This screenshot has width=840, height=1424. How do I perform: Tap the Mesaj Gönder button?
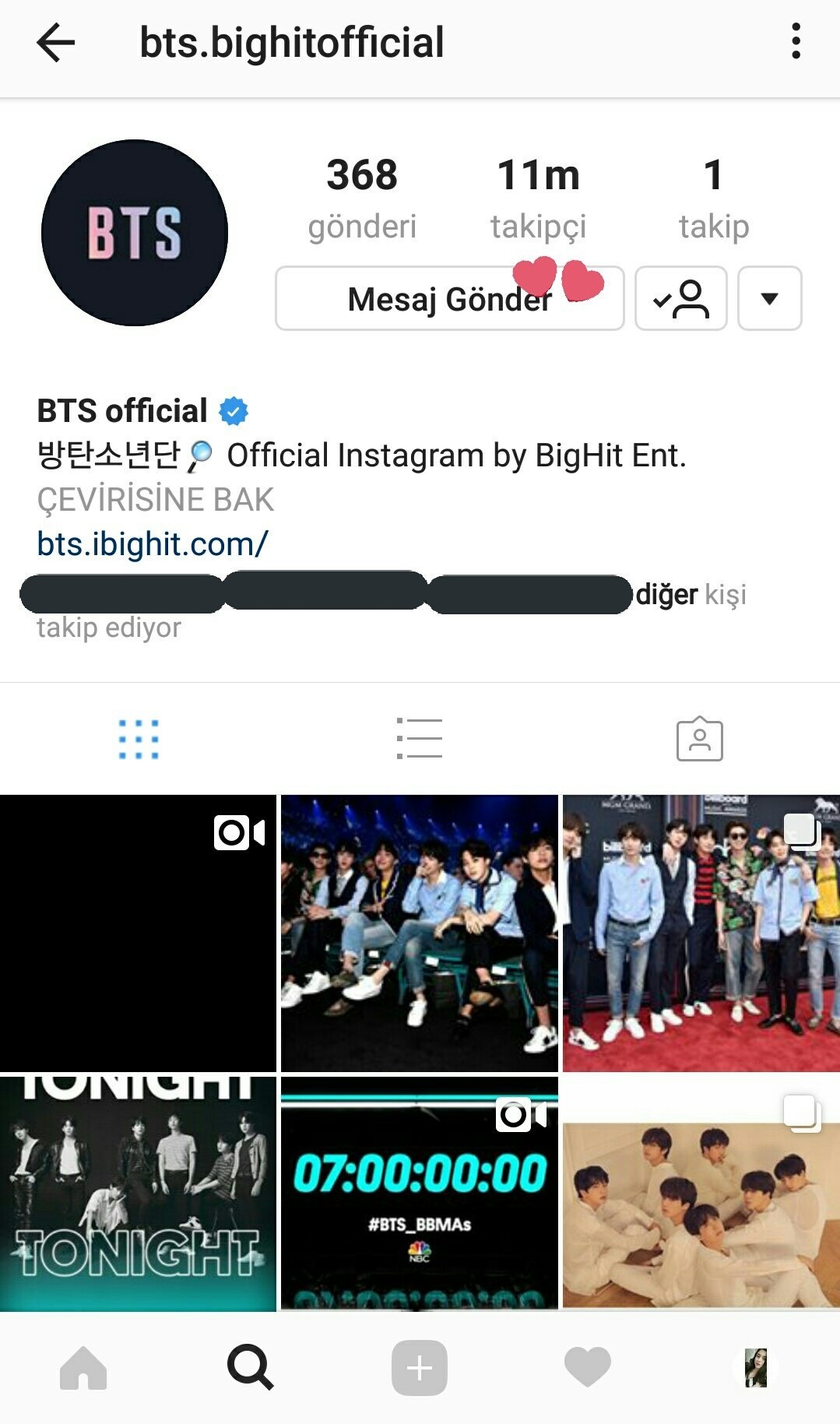coord(449,299)
